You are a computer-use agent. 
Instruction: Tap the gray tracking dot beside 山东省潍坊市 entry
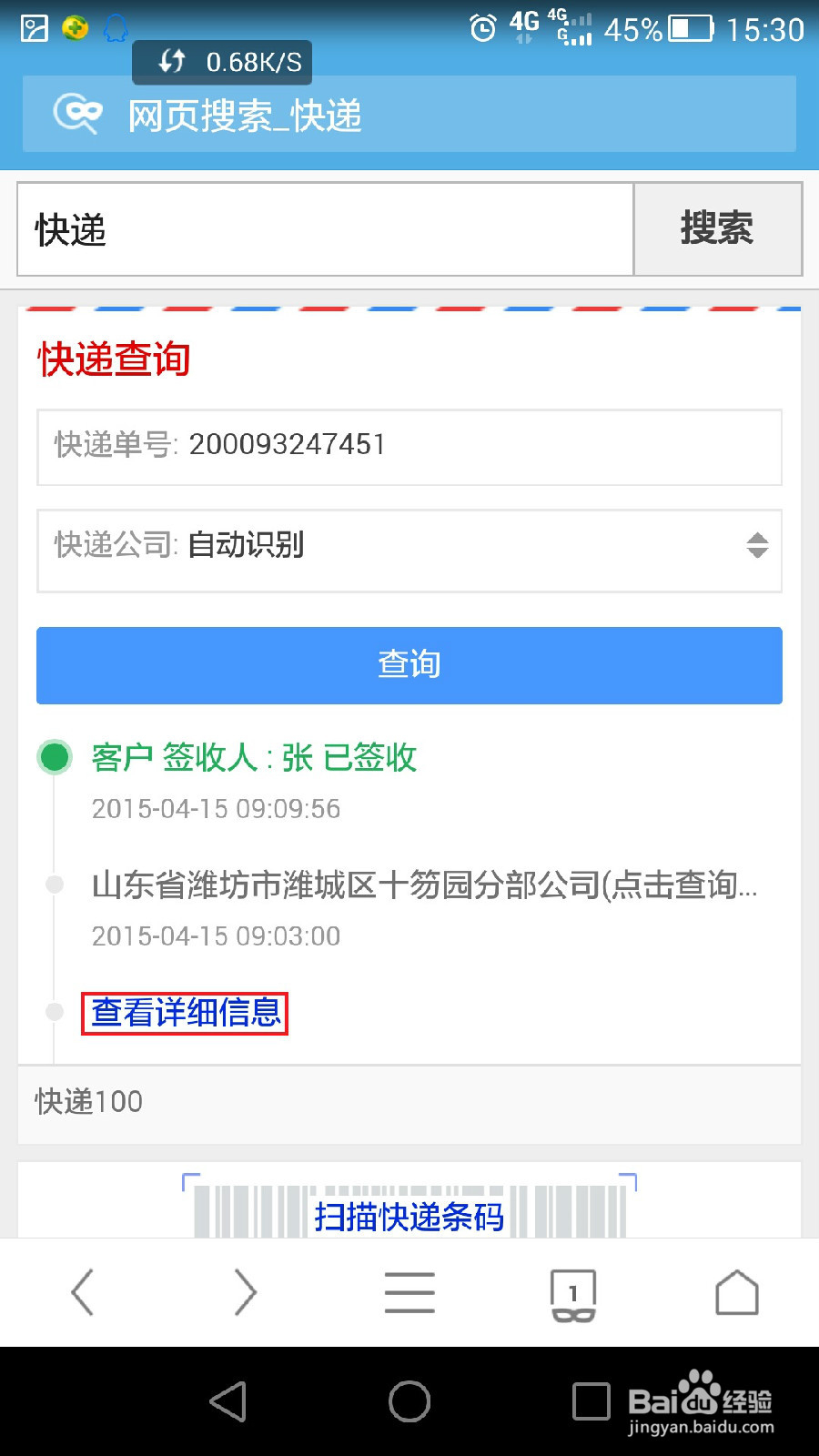click(55, 884)
